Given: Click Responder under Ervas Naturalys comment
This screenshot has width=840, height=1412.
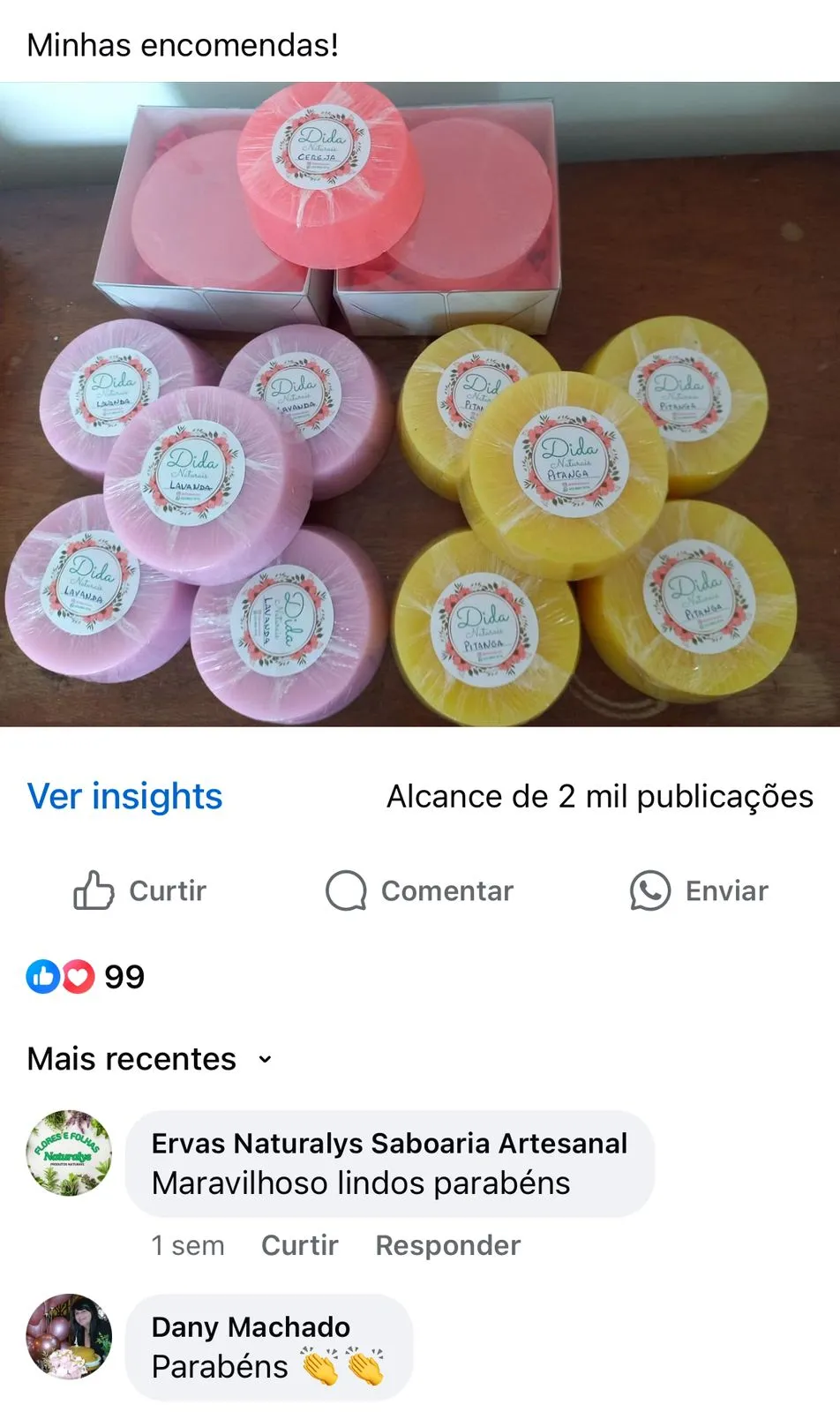Looking at the screenshot, I should point(446,1245).
